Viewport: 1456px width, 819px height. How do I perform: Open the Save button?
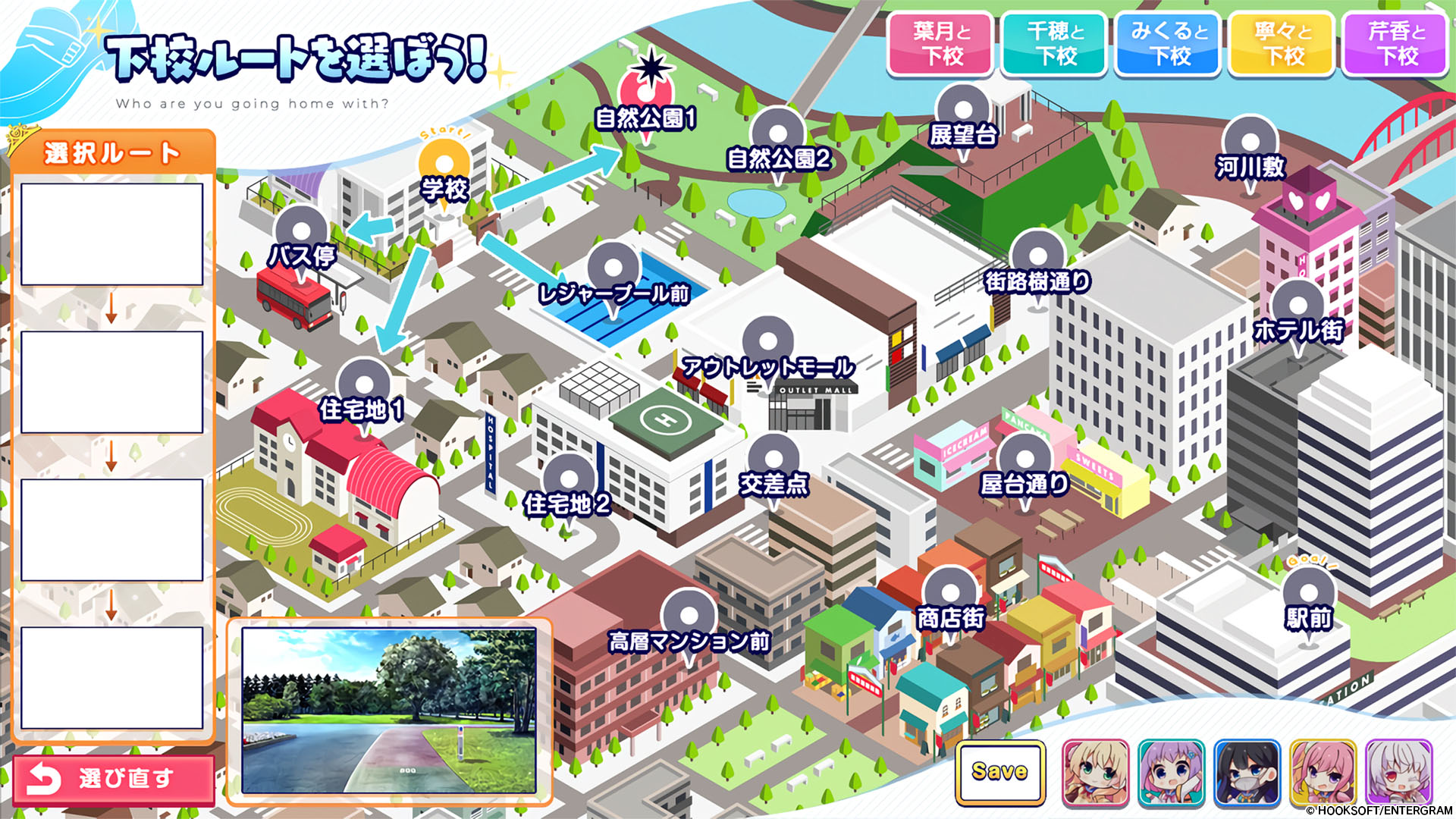1000,772
